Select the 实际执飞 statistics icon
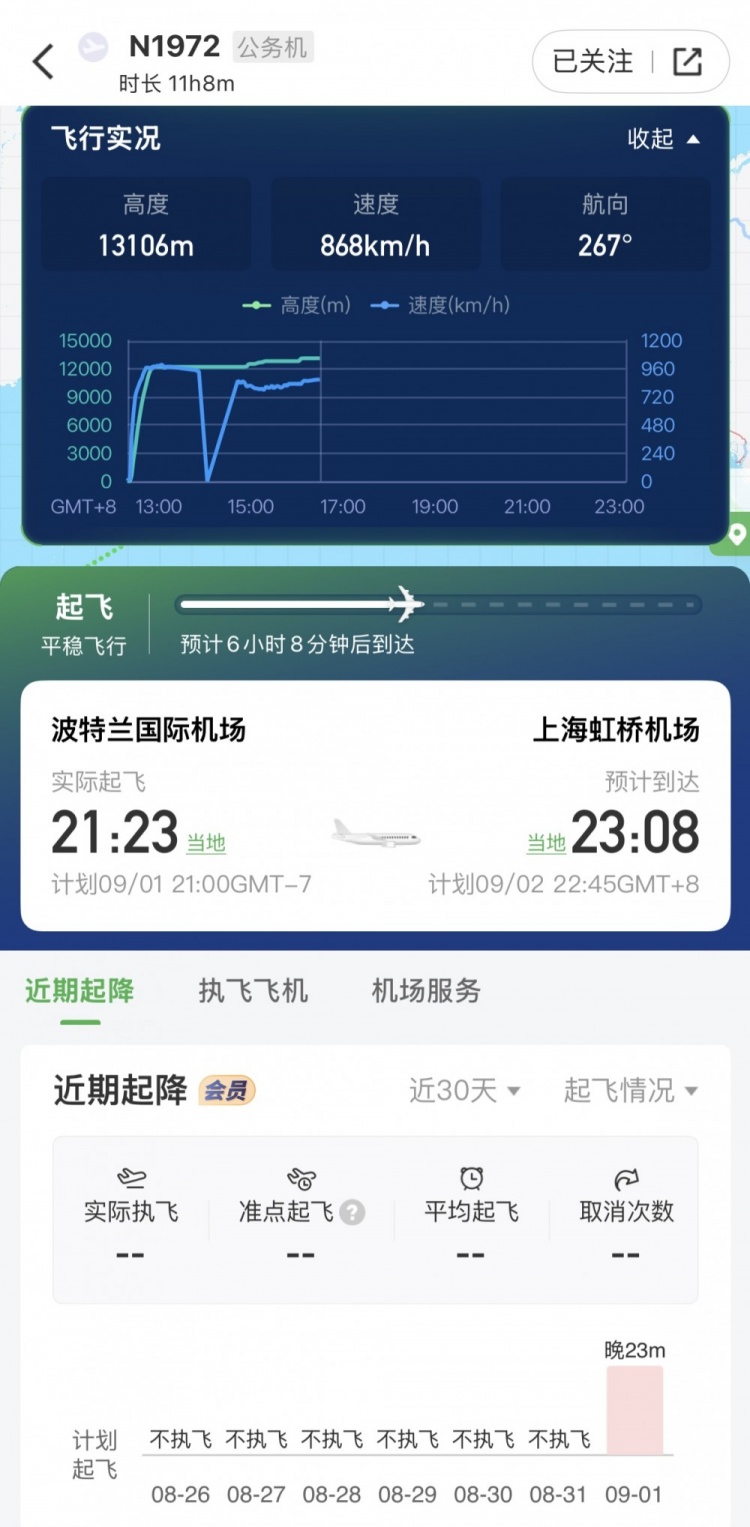The width and height of the screenshot is (750, 1527). pyautogui.click(x=134, y=1178)
